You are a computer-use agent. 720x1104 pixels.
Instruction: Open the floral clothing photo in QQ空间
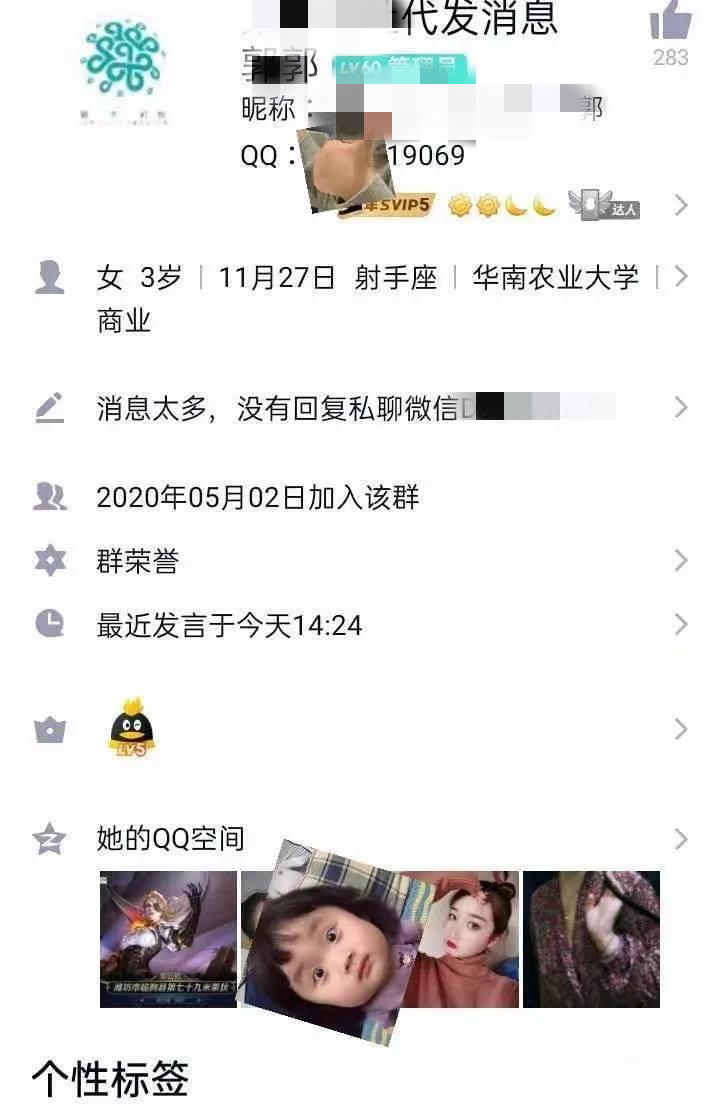(591, 938)
